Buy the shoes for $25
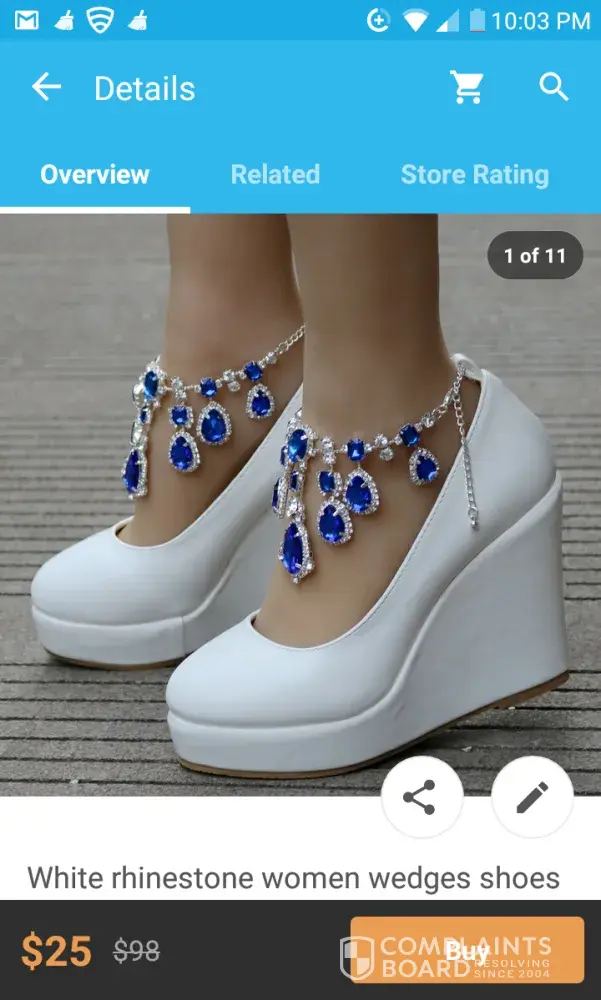This screenshot has height=1000, width=601. [x=467, y=951]
